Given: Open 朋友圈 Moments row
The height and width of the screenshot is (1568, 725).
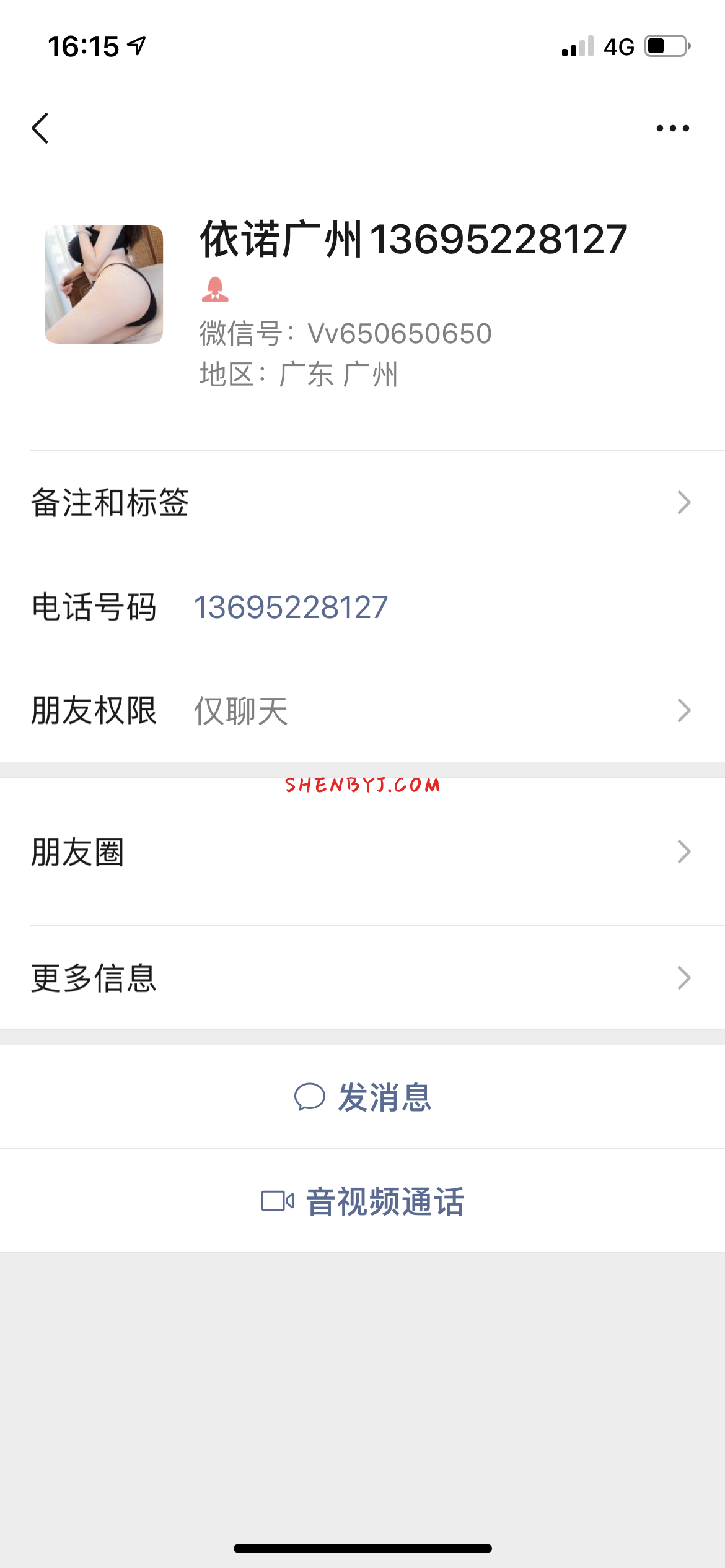Looking at the screenshot, I should pos(362,852).
